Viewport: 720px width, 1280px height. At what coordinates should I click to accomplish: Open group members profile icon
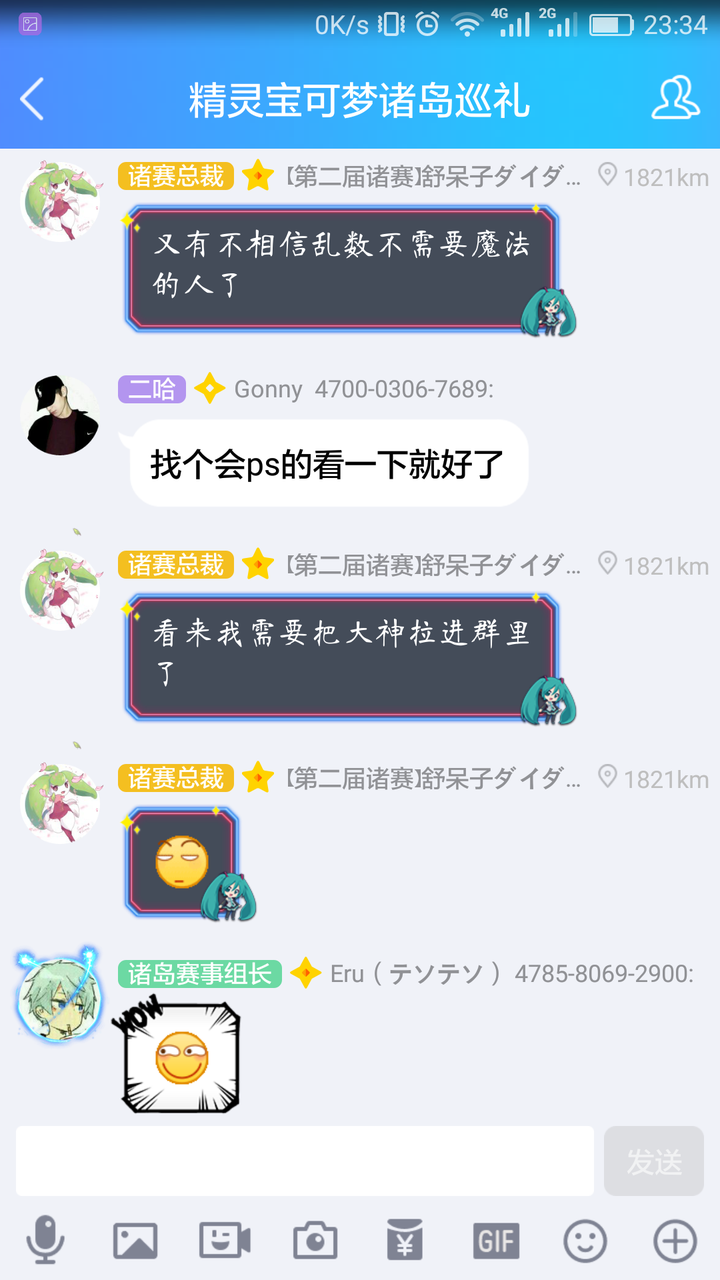[x=675, y=100]
